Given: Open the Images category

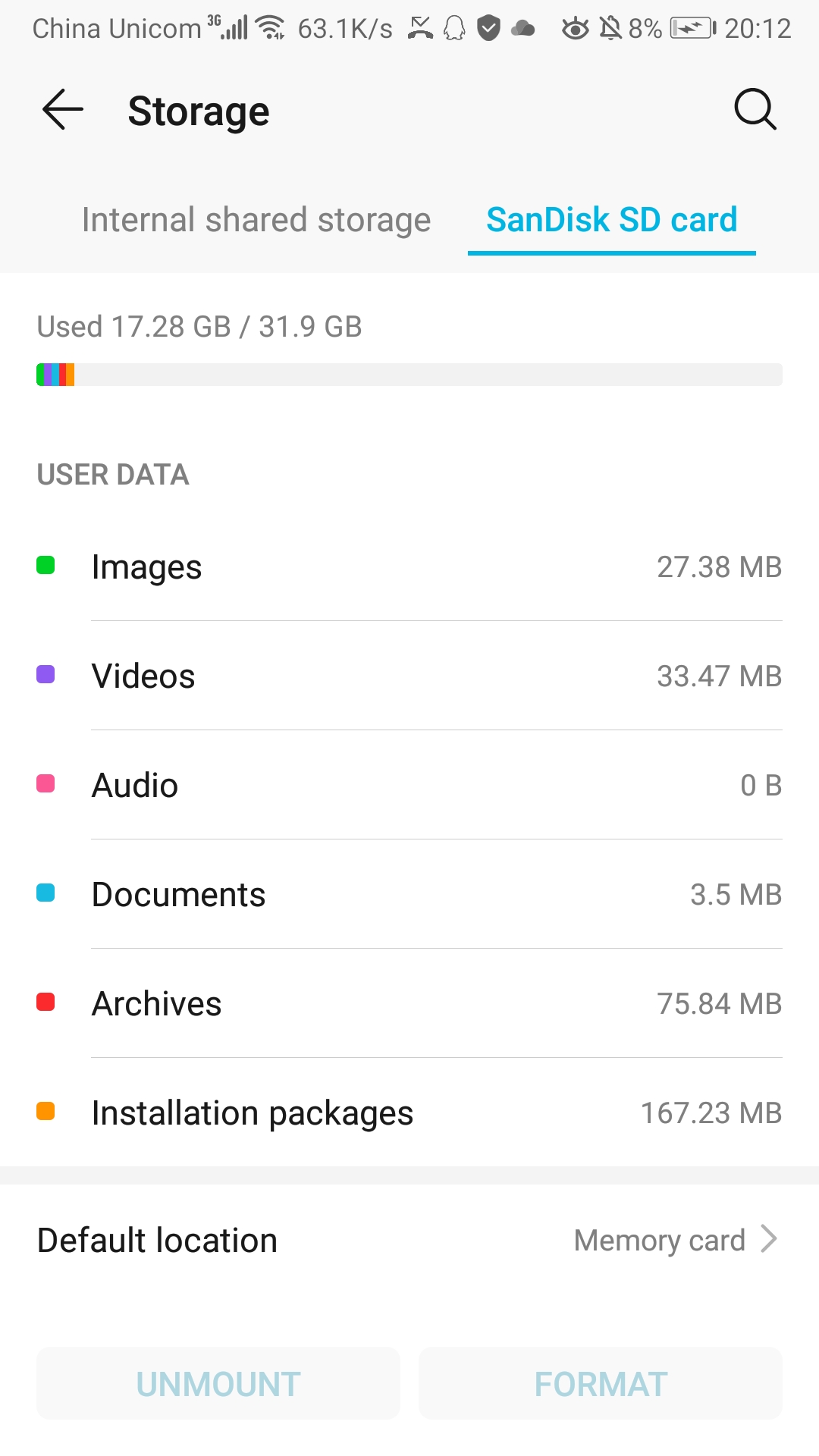Looking at the screenshot, I should pyautogui.click(x=409, y=566).
